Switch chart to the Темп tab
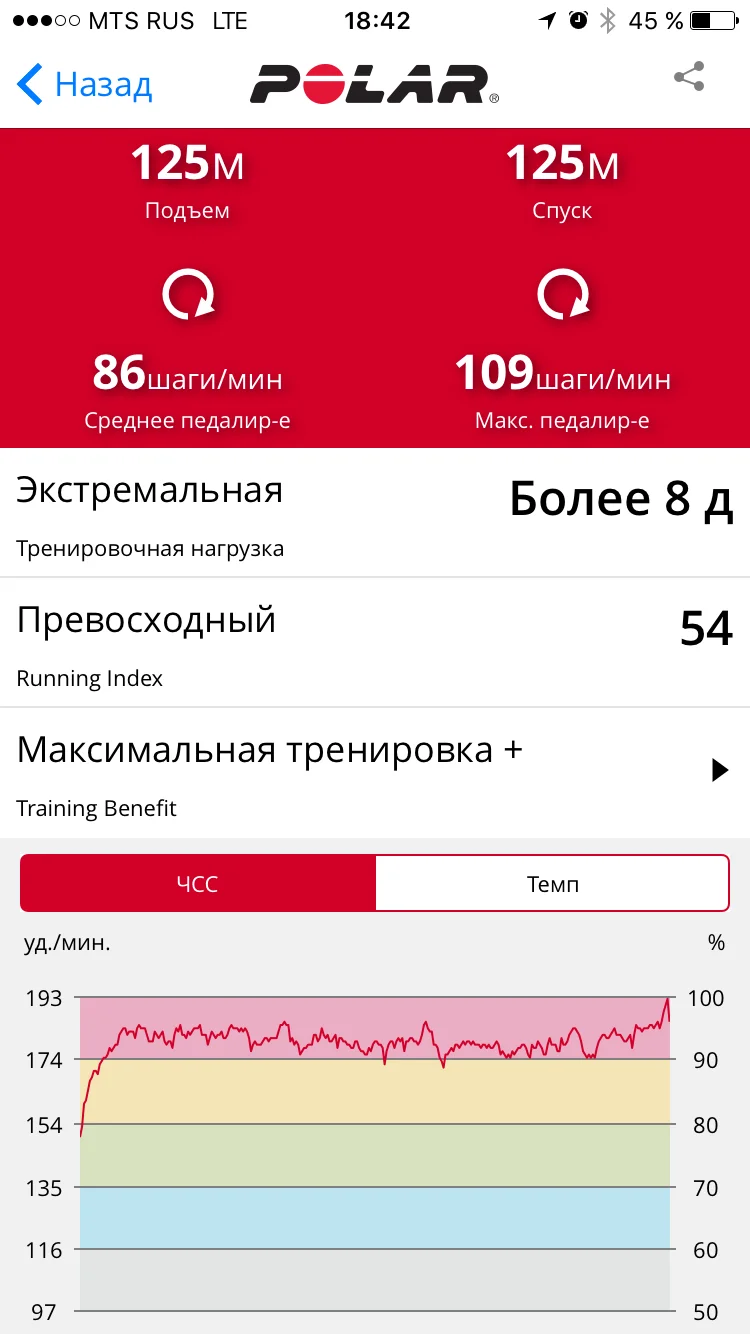Viewport: 750px width, 1334px height. click(x=552, y=883)
